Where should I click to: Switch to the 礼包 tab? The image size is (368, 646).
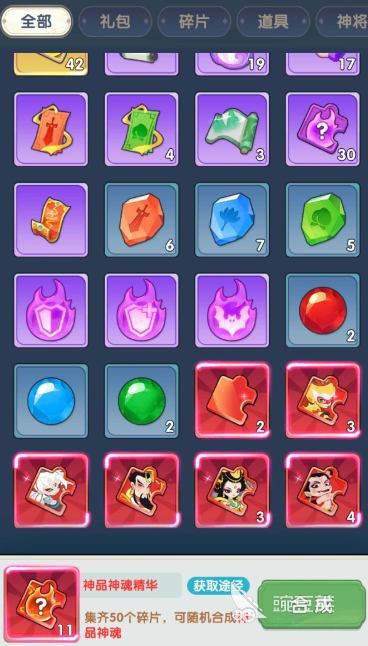(x=115, y=21)
